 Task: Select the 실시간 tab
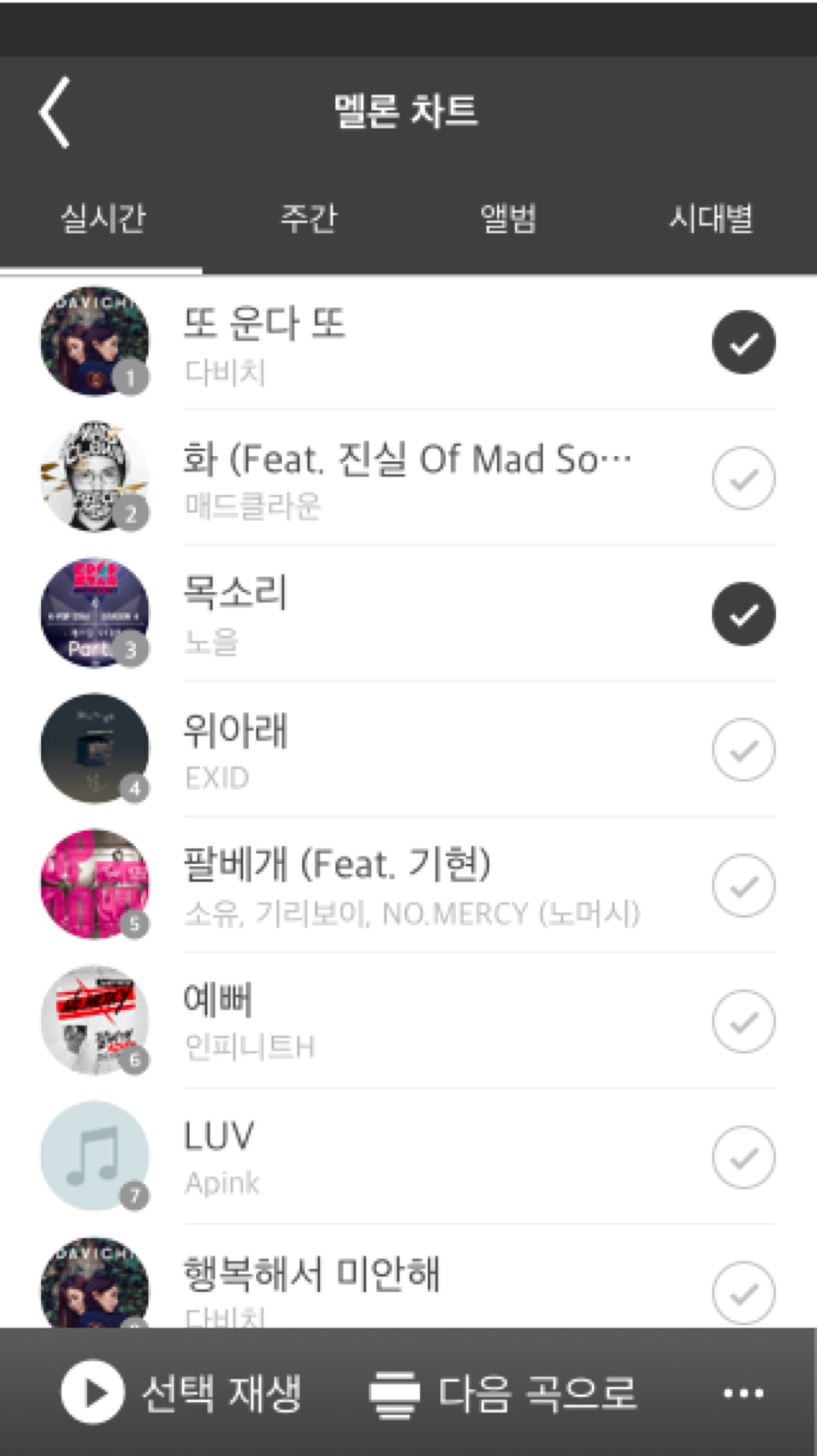click(103, 218)
